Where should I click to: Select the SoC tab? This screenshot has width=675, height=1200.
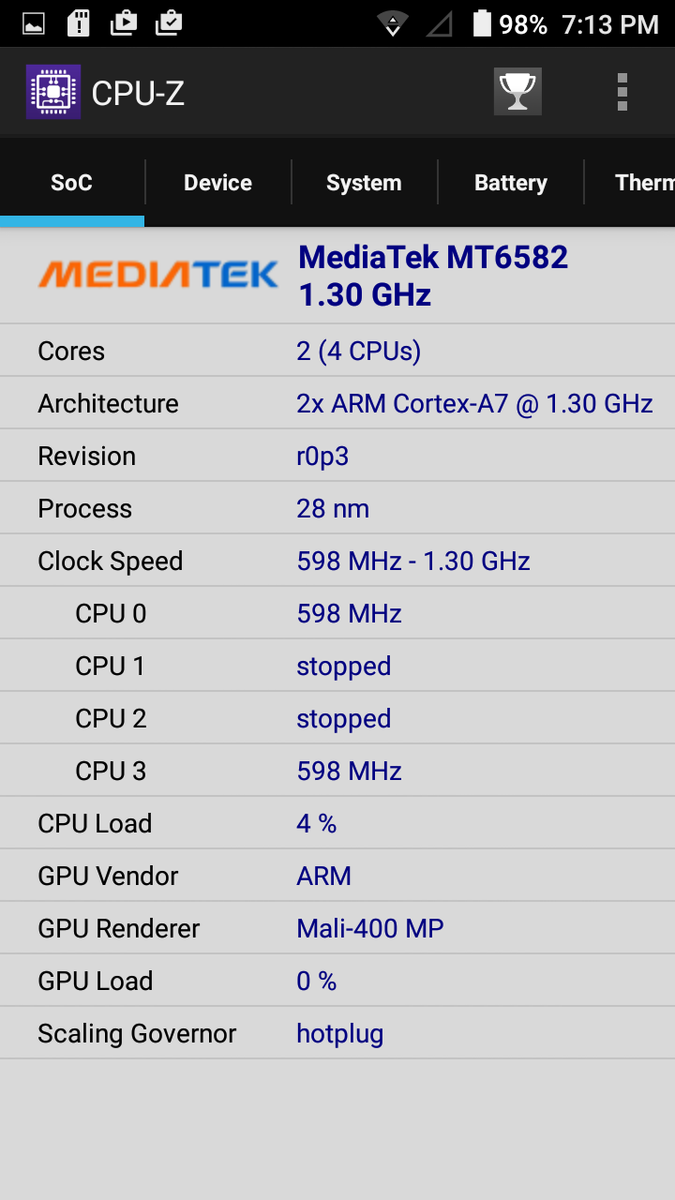[72, 183]
